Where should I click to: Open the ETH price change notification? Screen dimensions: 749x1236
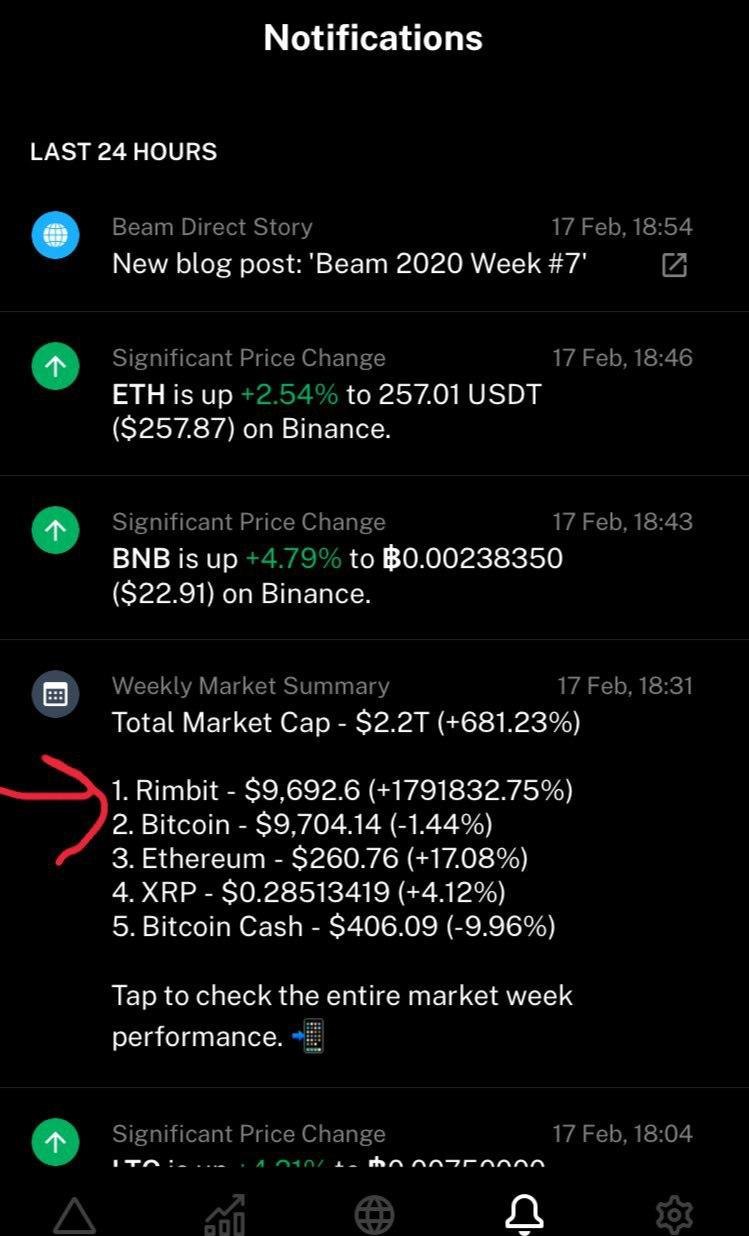pyautogui.click(x=374, y=393)
